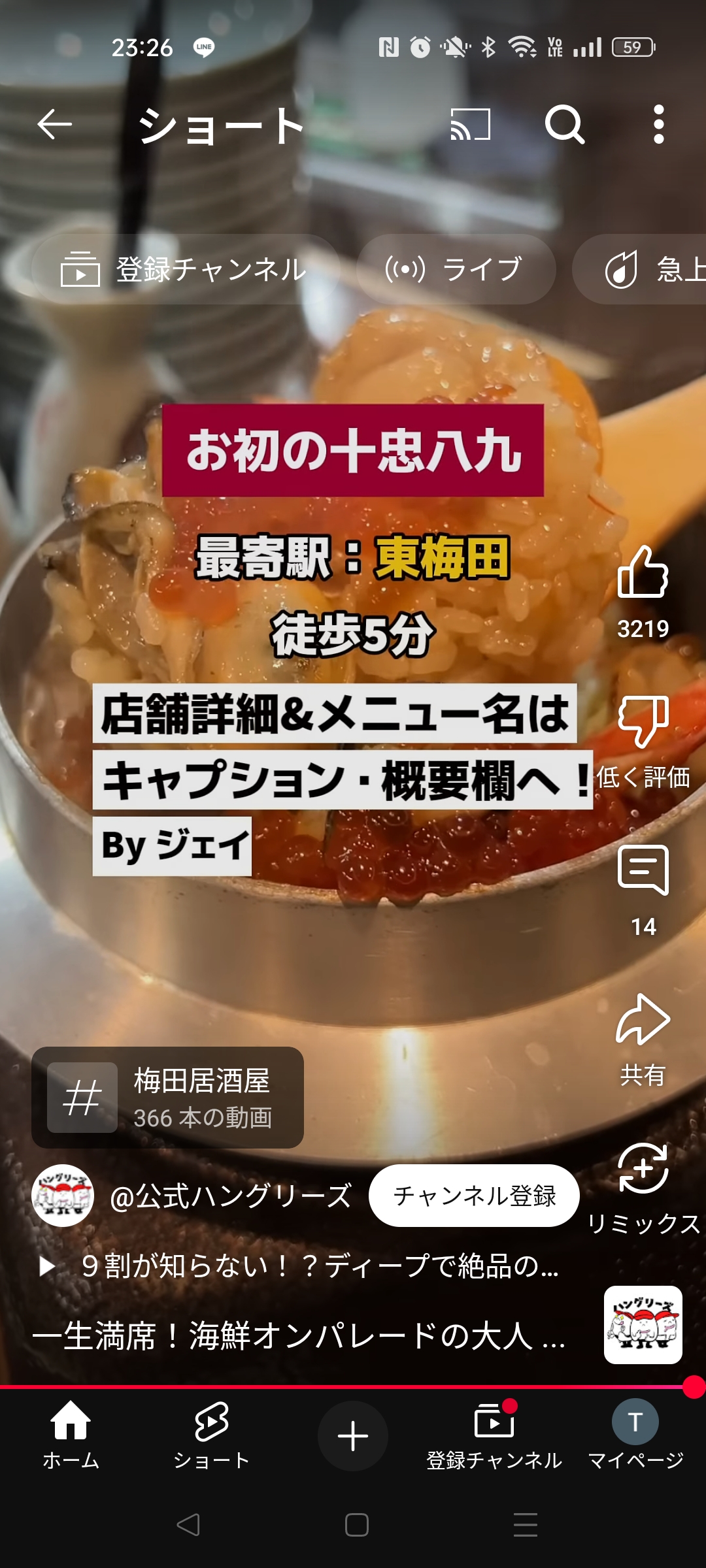This screenshot has width=706, height=1568.
Task: Switch to the ホーム tab
Action: (x=71, y=1435)
